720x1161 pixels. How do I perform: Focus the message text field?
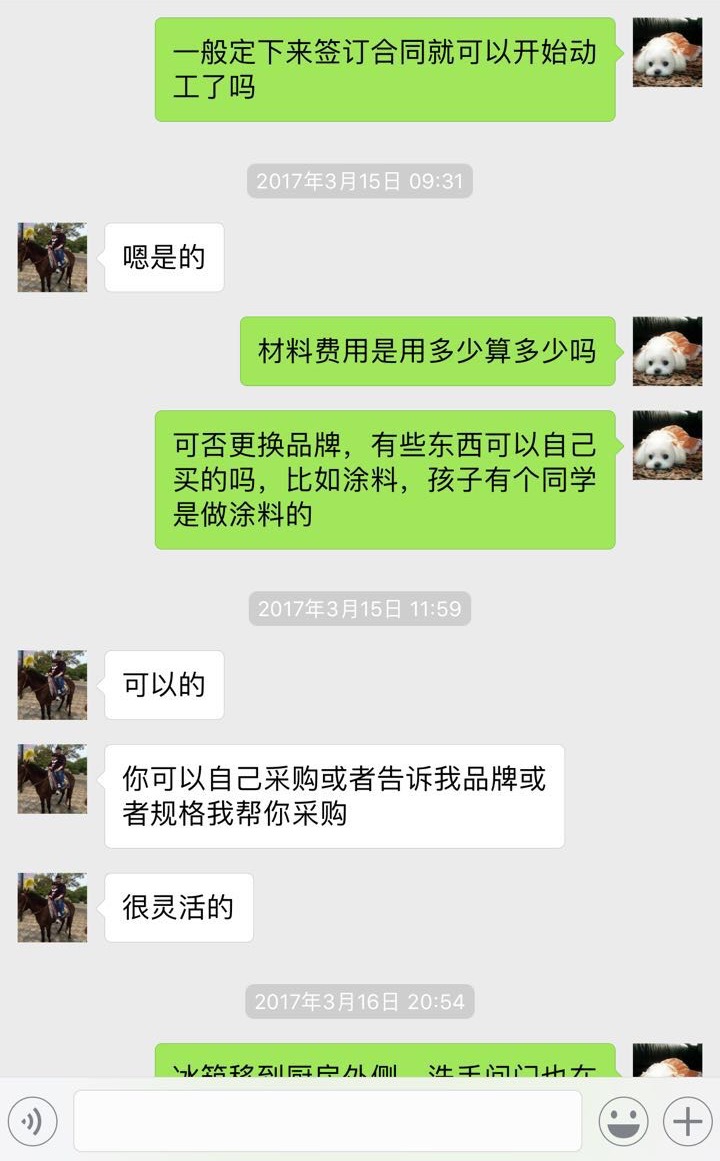(327, 1121)
